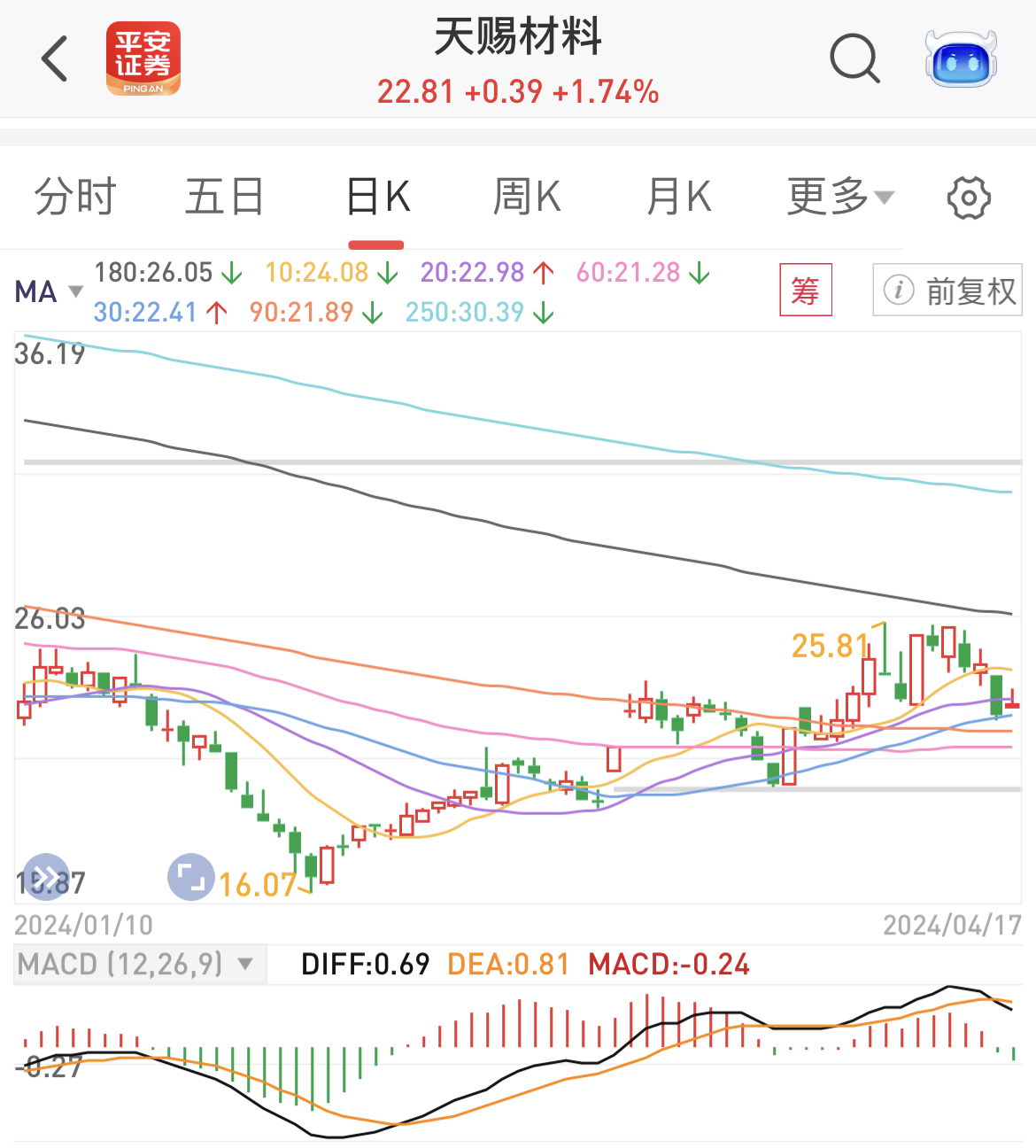Open MA indicator dropdown
The width and height of the screenshot is (1036, 1148).
[49, 291]
